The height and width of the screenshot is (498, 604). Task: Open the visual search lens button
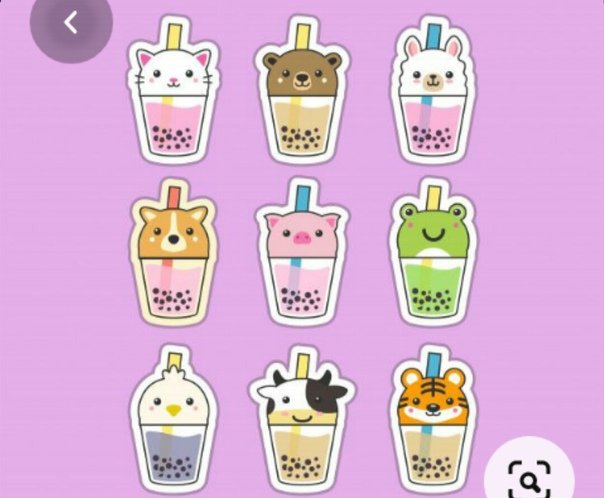(528, 477)
